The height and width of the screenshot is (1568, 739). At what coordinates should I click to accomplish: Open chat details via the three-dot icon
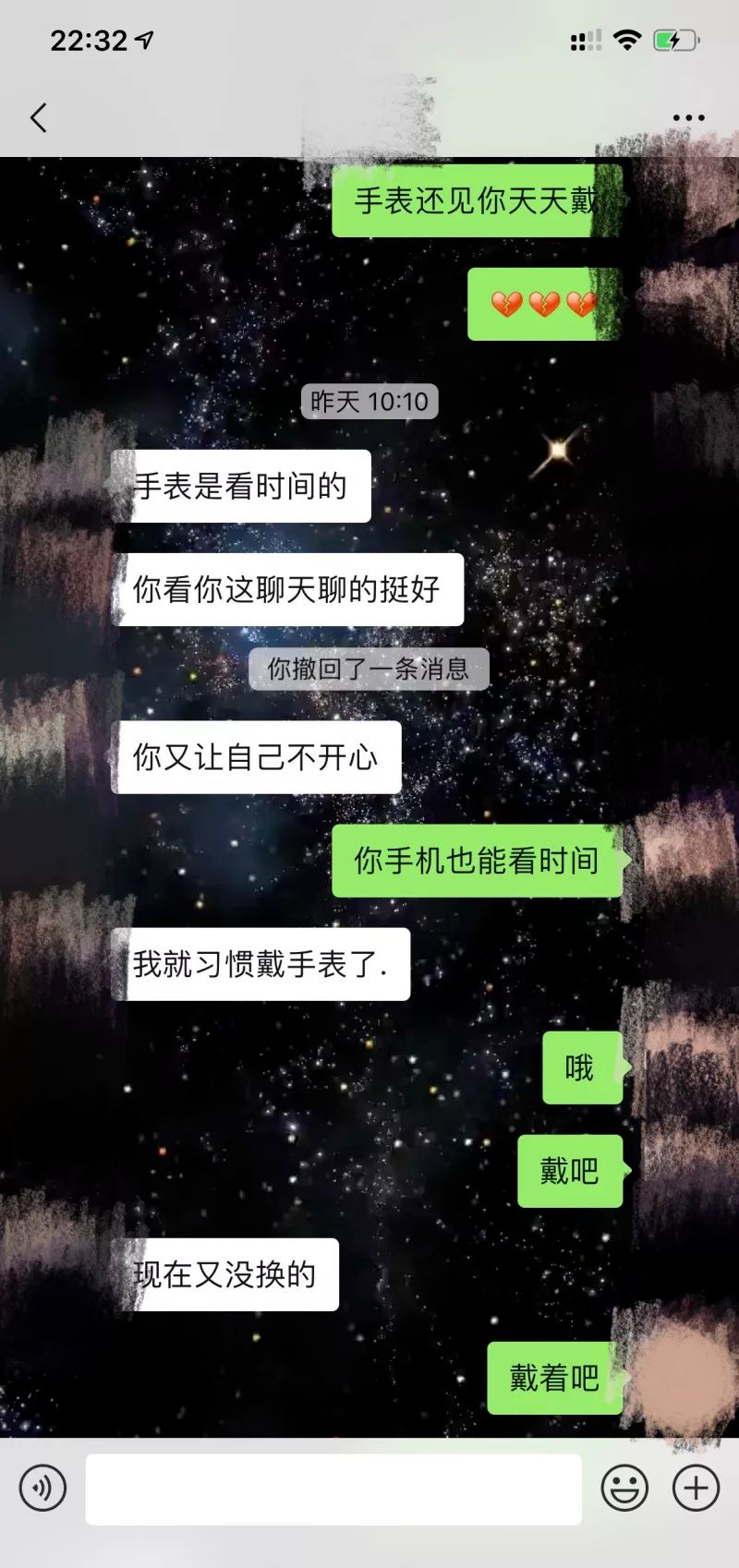pyautogui.click(x=689, y=117)
